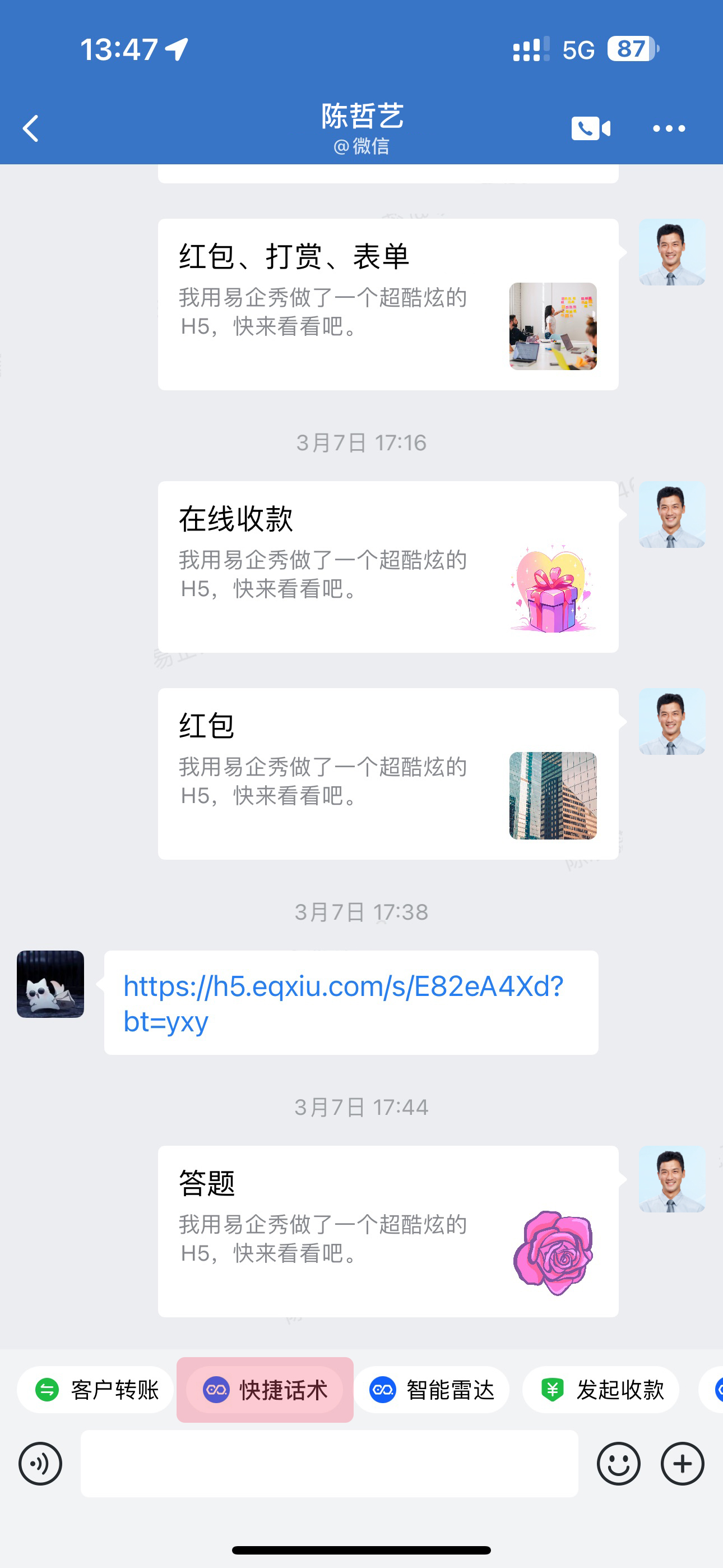Viewport: 723px width, 1568px height.
Task: Go back from the chat with 陈哲艺
Action: 30,128
